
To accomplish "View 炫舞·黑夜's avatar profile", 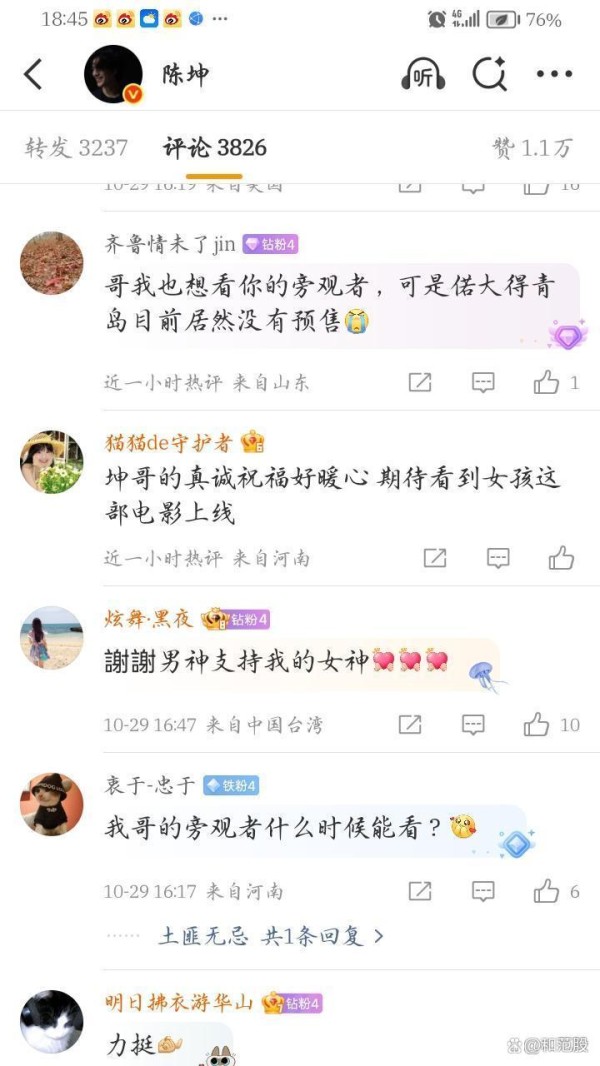I will coord(52,637).
